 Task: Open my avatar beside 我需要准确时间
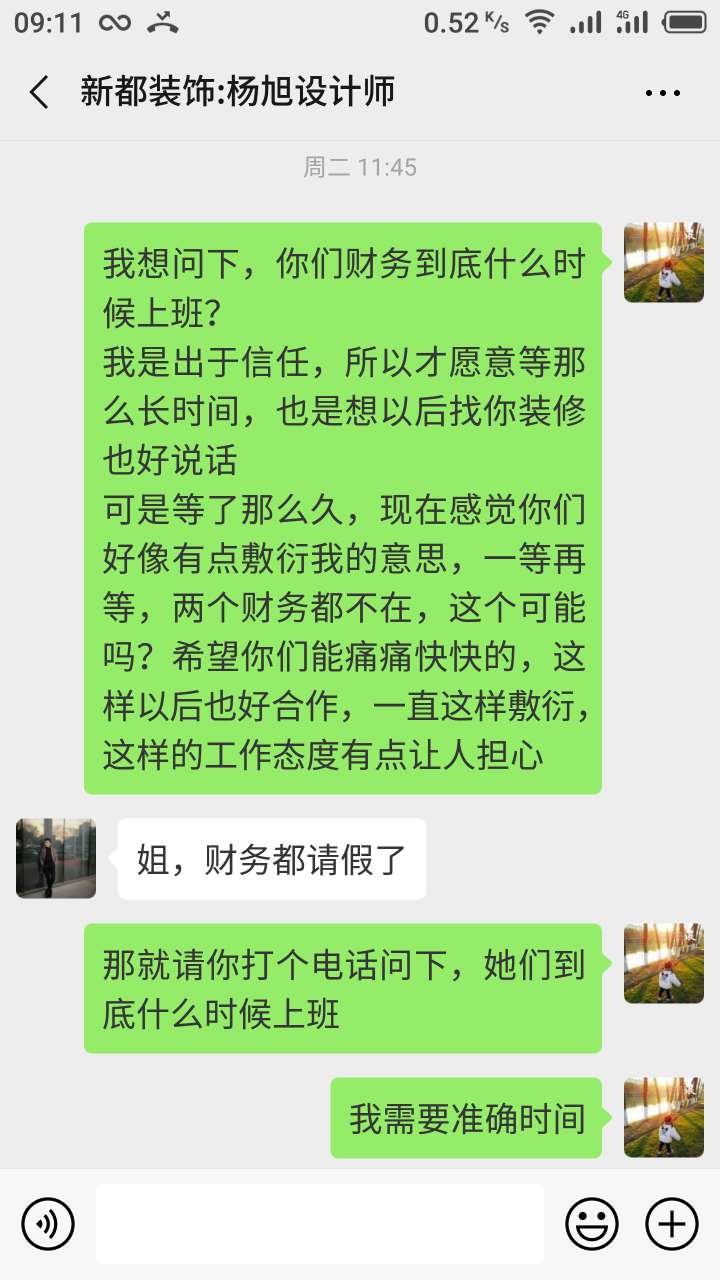coord(663,1117)
